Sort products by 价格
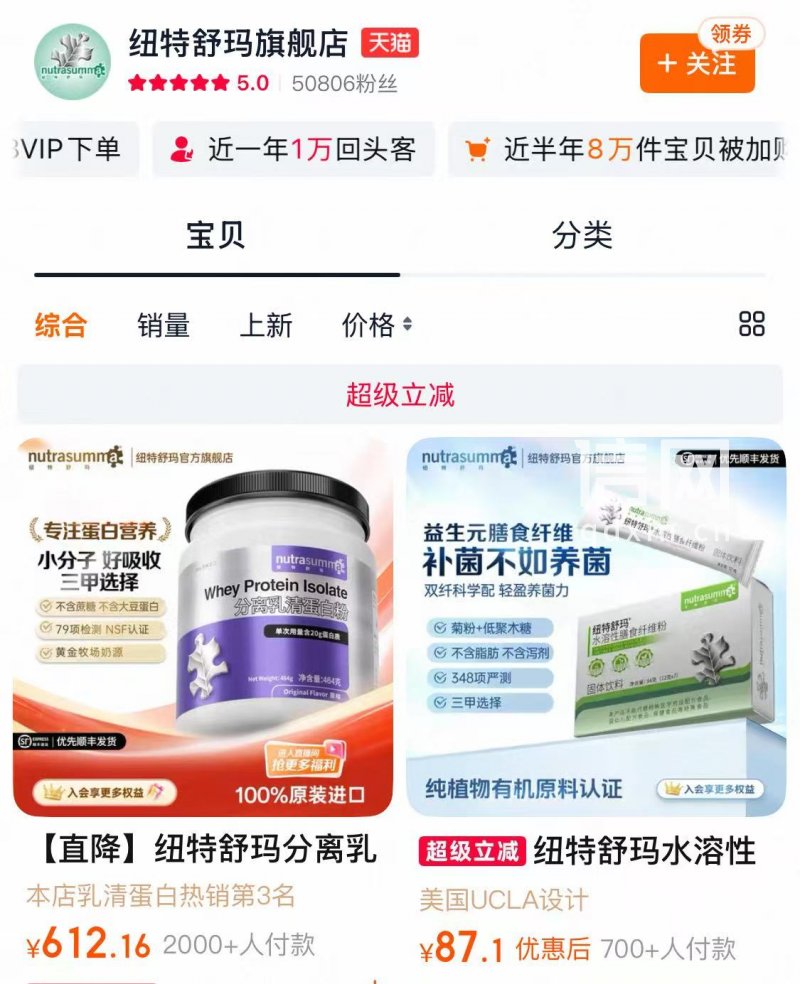The height and width of the screenshot is (984, 800). click(376, 325)
